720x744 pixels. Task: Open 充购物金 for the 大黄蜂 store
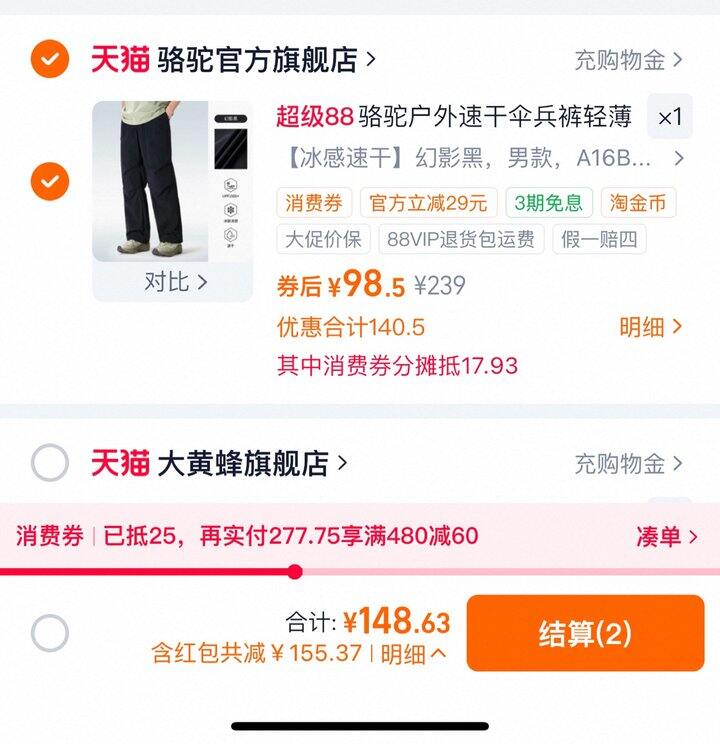pos(628,463)
